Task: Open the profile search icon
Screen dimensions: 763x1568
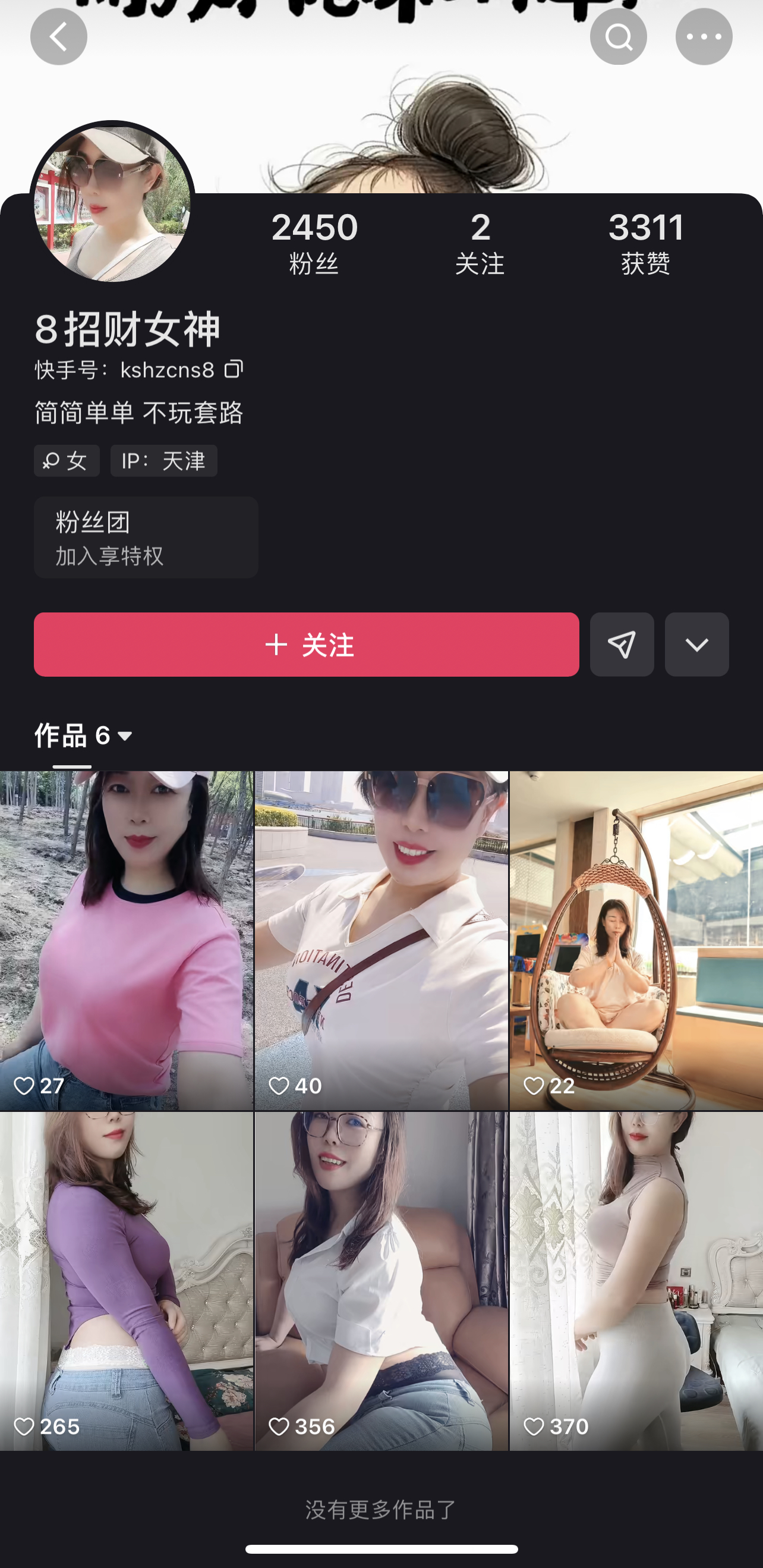Action: (x=618, y=36)
